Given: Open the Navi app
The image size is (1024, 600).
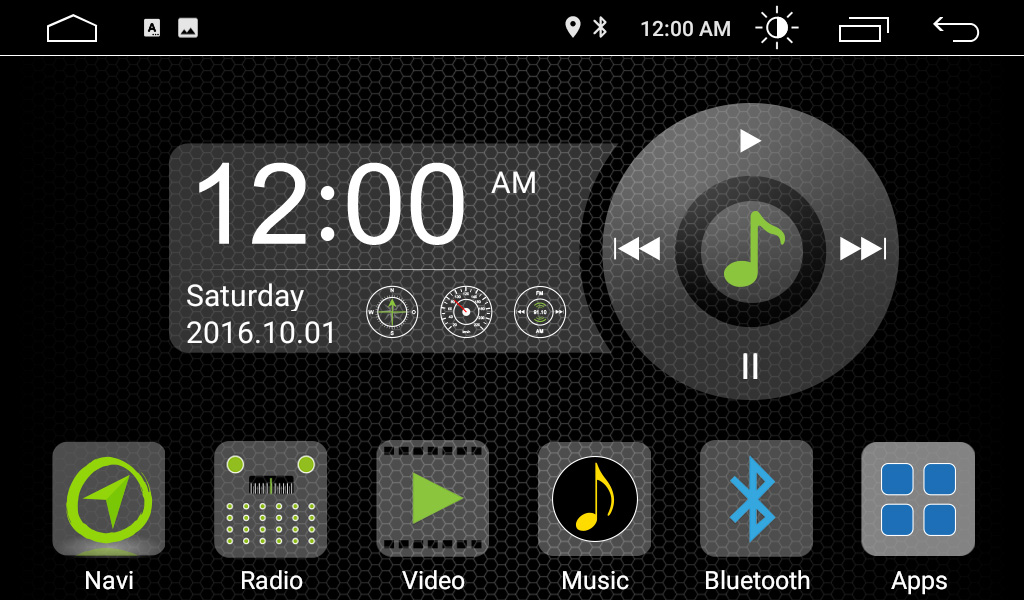Looking at the screenshot, I should (109, 499).
